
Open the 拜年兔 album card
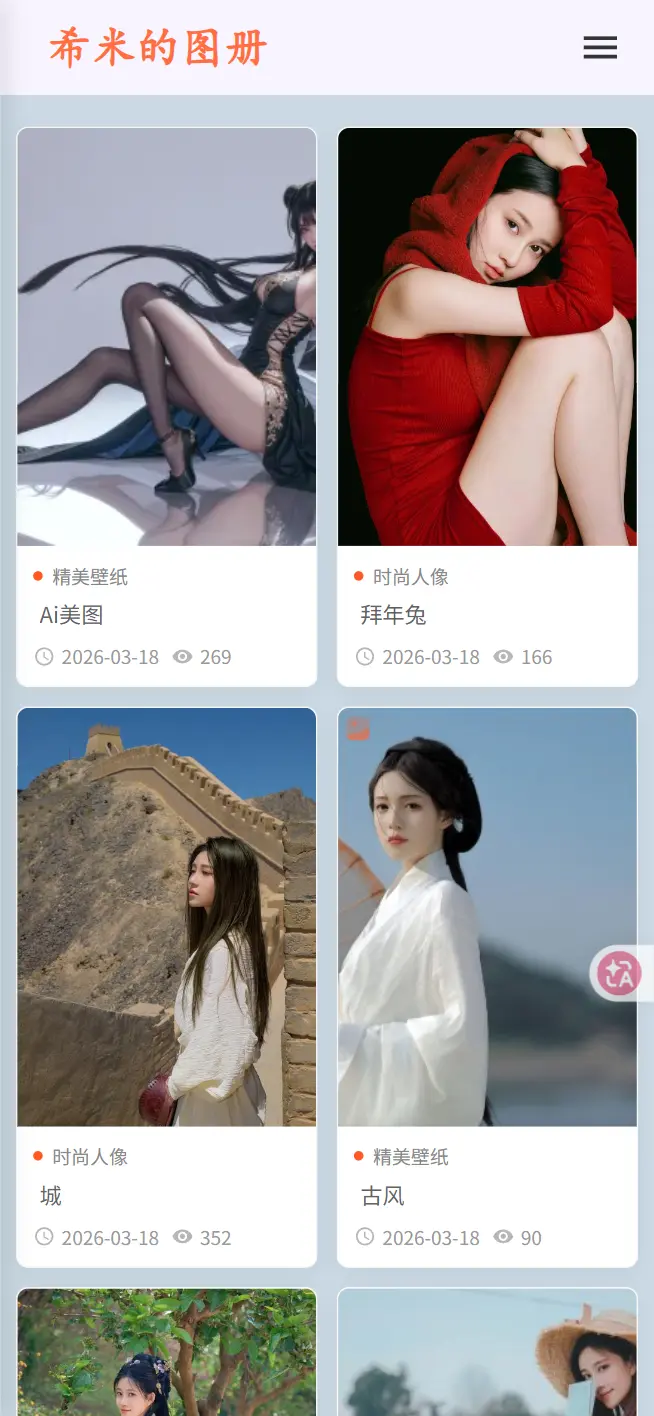coord(487,407)
